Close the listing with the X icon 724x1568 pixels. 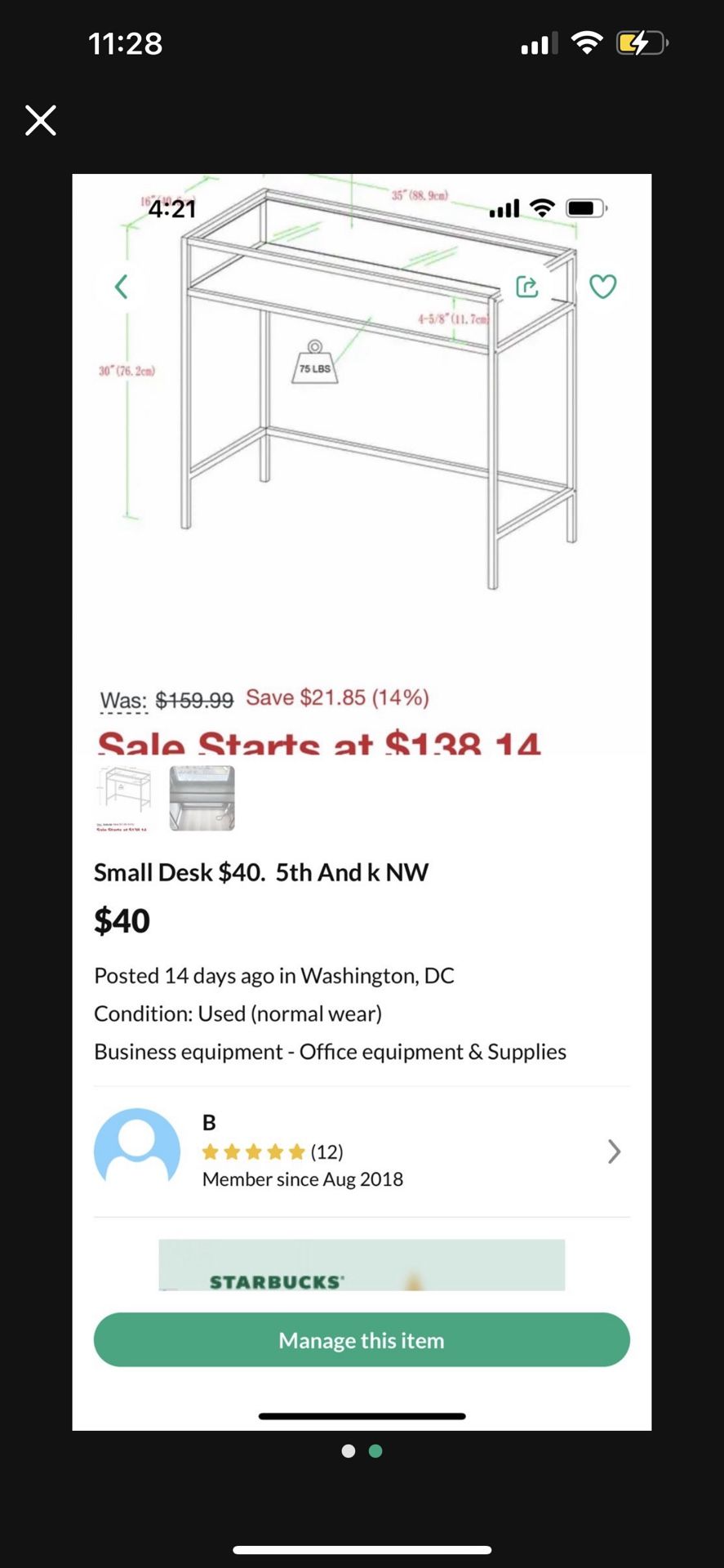click(x=39, y=120)
